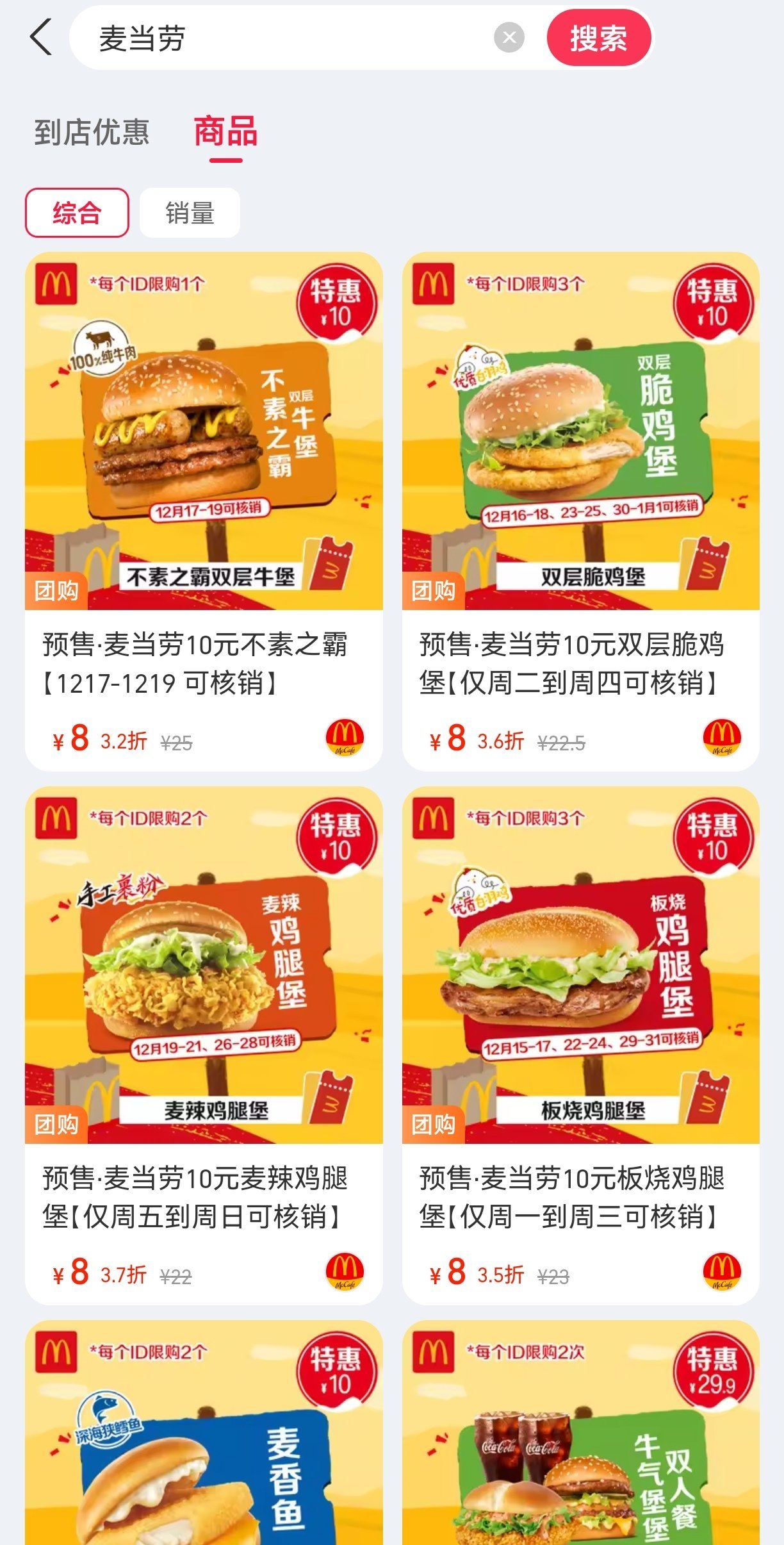View the 麦辣鸡腿堡 deal
This screenshot has width=784, height=1545.
(204, 1045)
